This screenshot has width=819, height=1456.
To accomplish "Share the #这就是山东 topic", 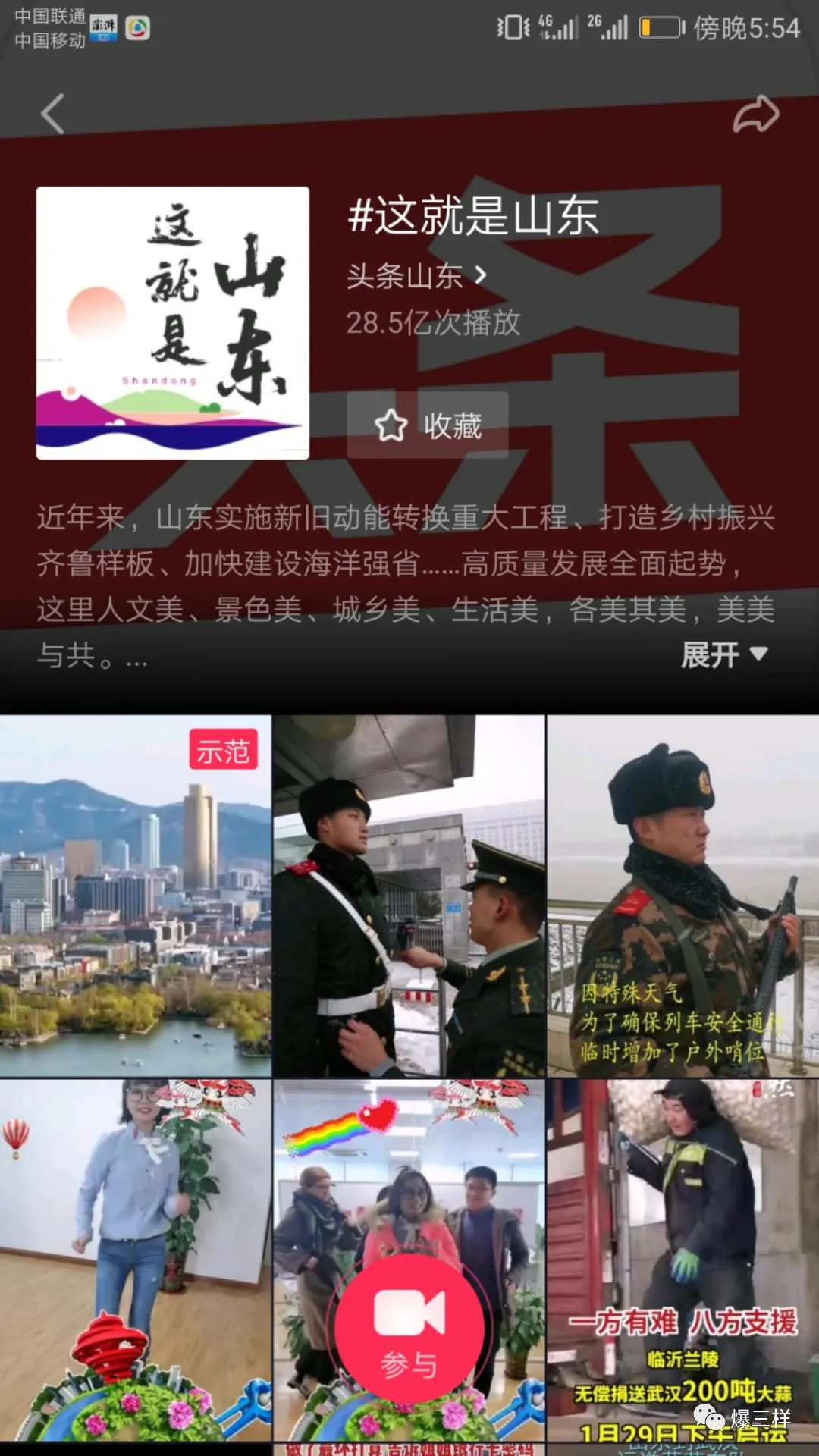I will pos(755,115).
